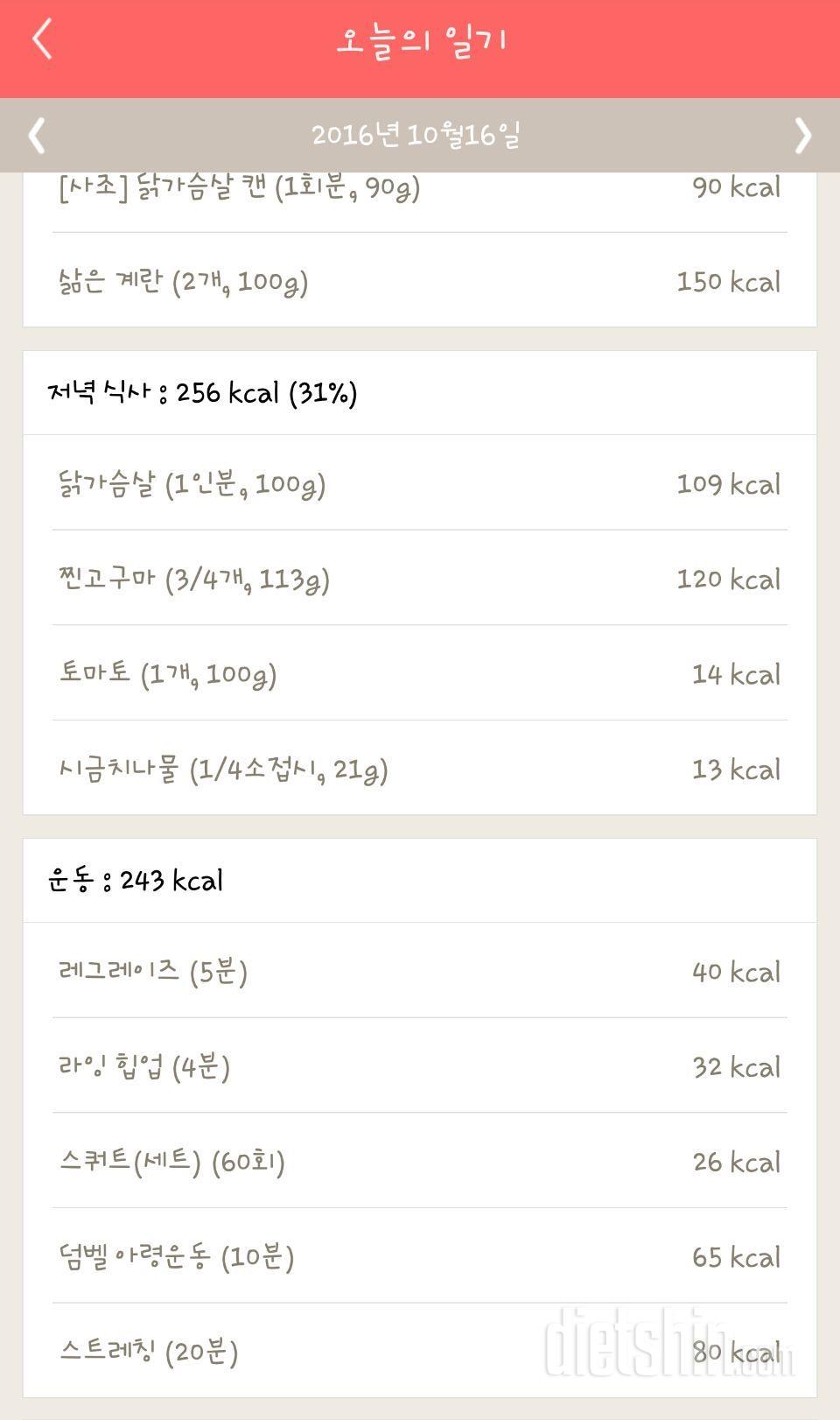This screenshot has width=840, height=1420.
Task: Go to the previous day
Action: coord(36,136)
